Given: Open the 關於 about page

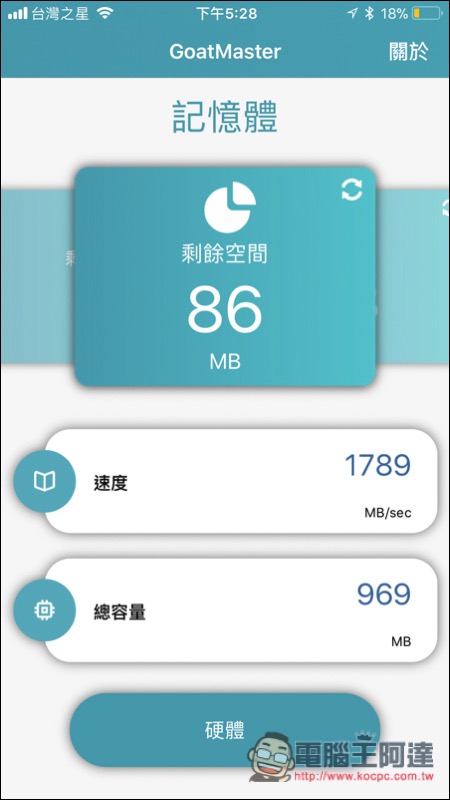Looking at the screenshot, I should (408, 52).
